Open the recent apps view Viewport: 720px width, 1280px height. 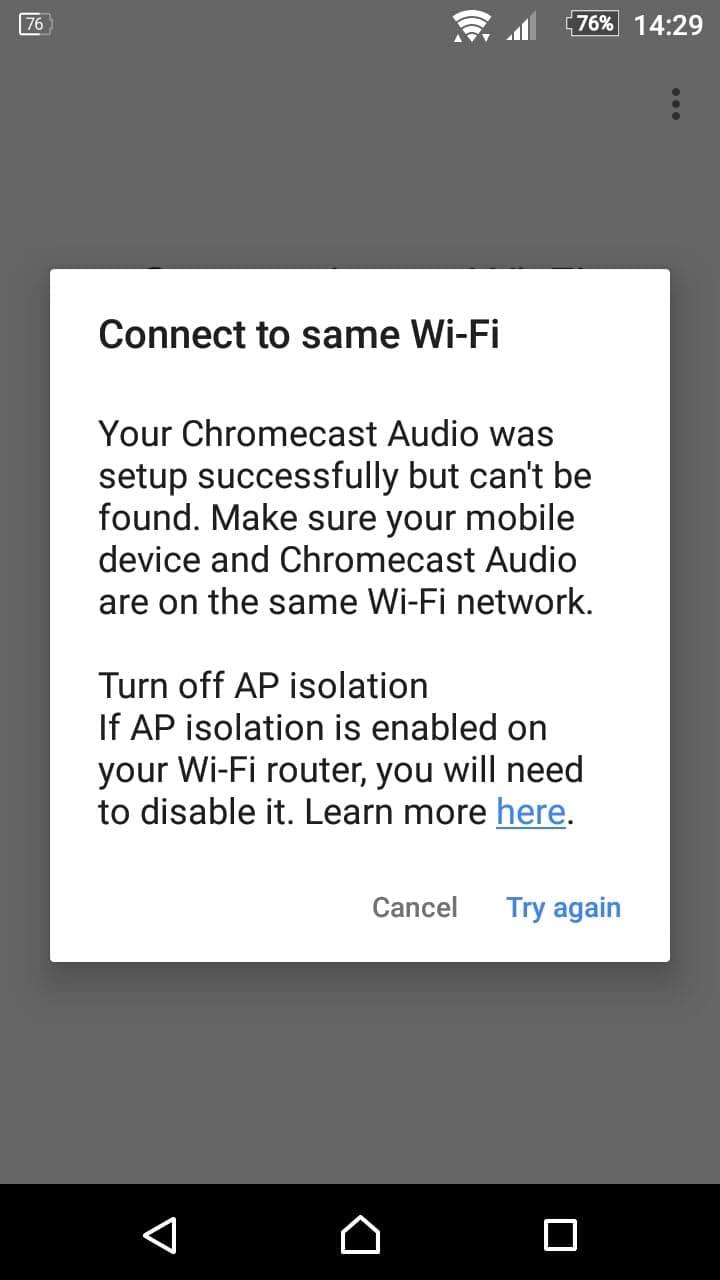coord(560,1235)
